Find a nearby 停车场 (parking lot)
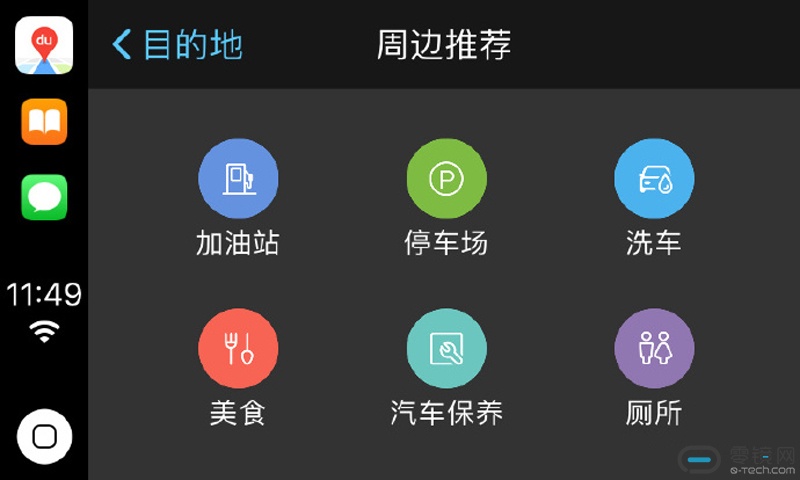The image size is (800, 480). point(446,180)
